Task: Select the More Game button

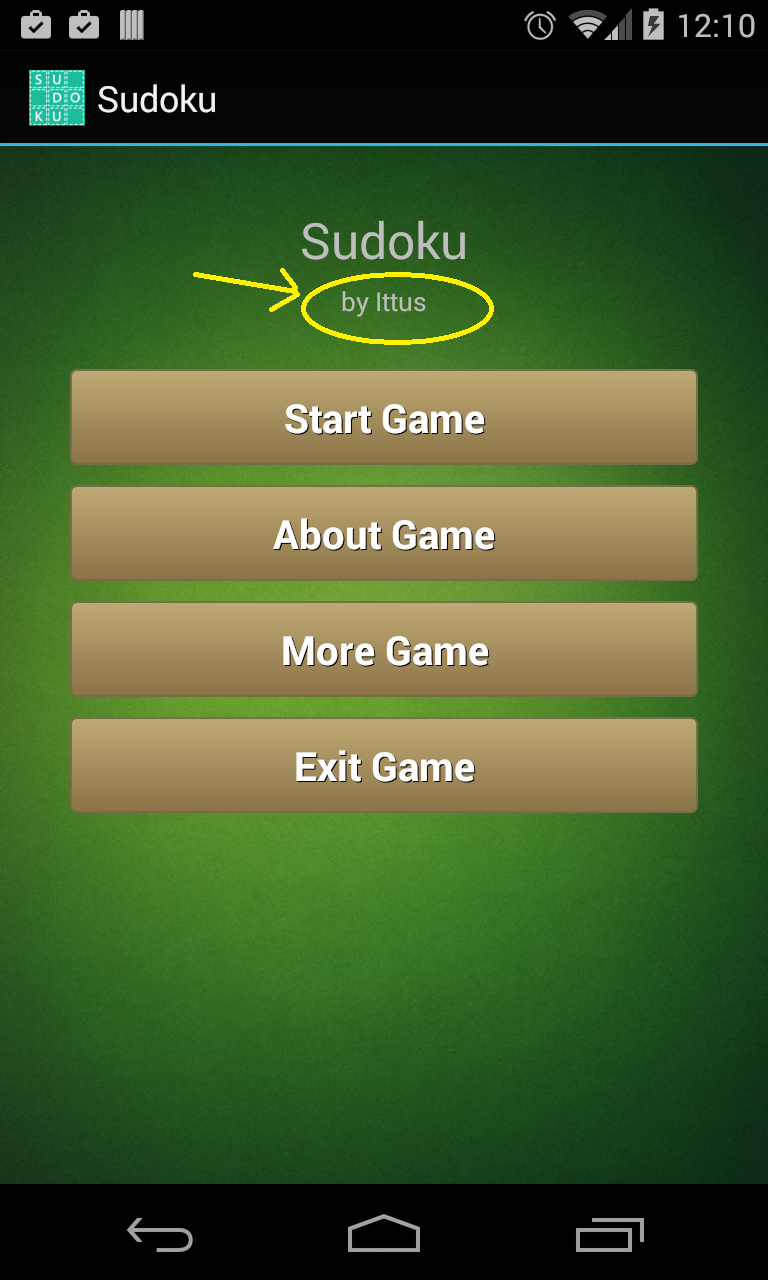Action: 384,650
